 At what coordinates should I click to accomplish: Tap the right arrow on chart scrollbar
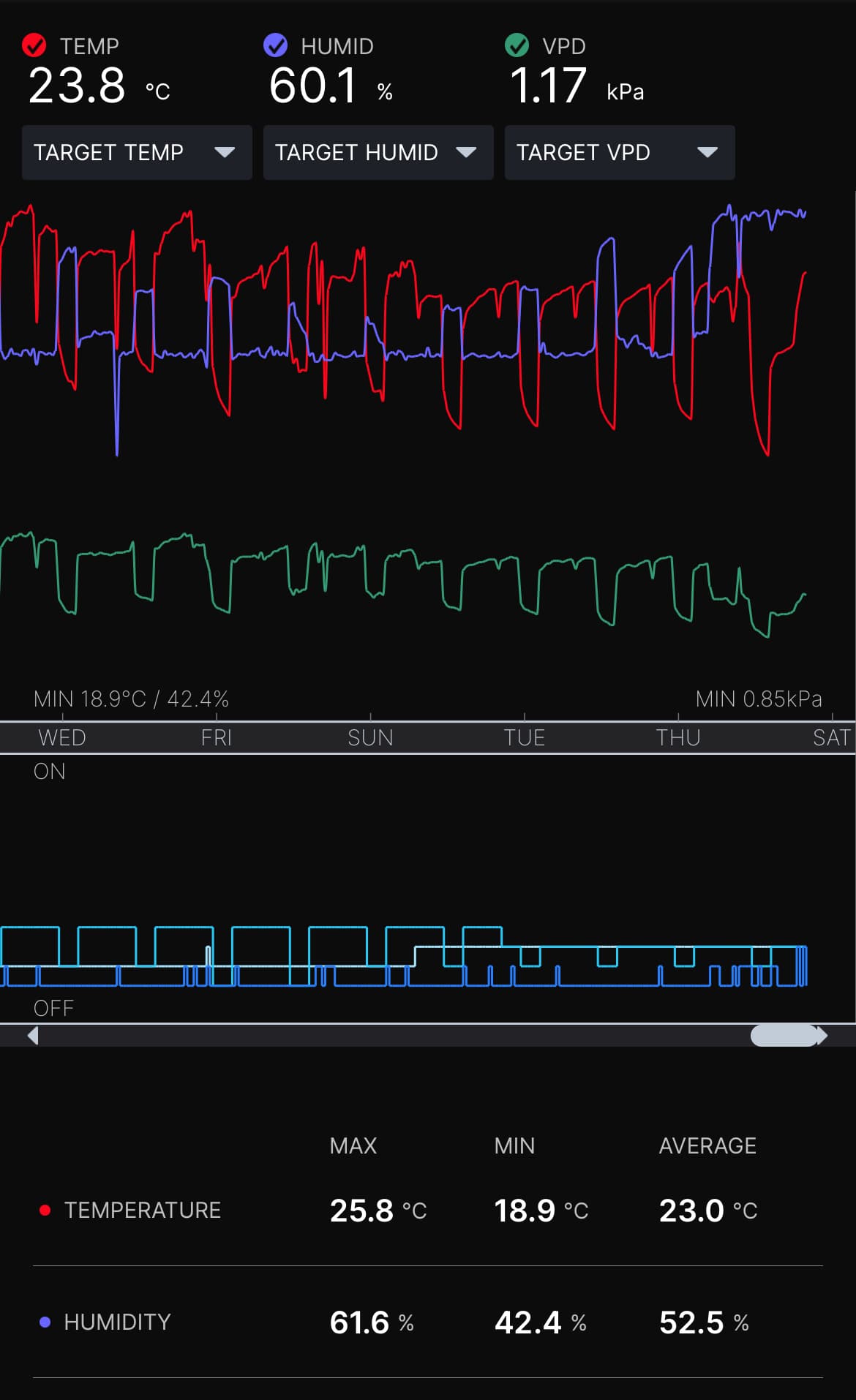pyautogui.click(x=823, y=1035)
